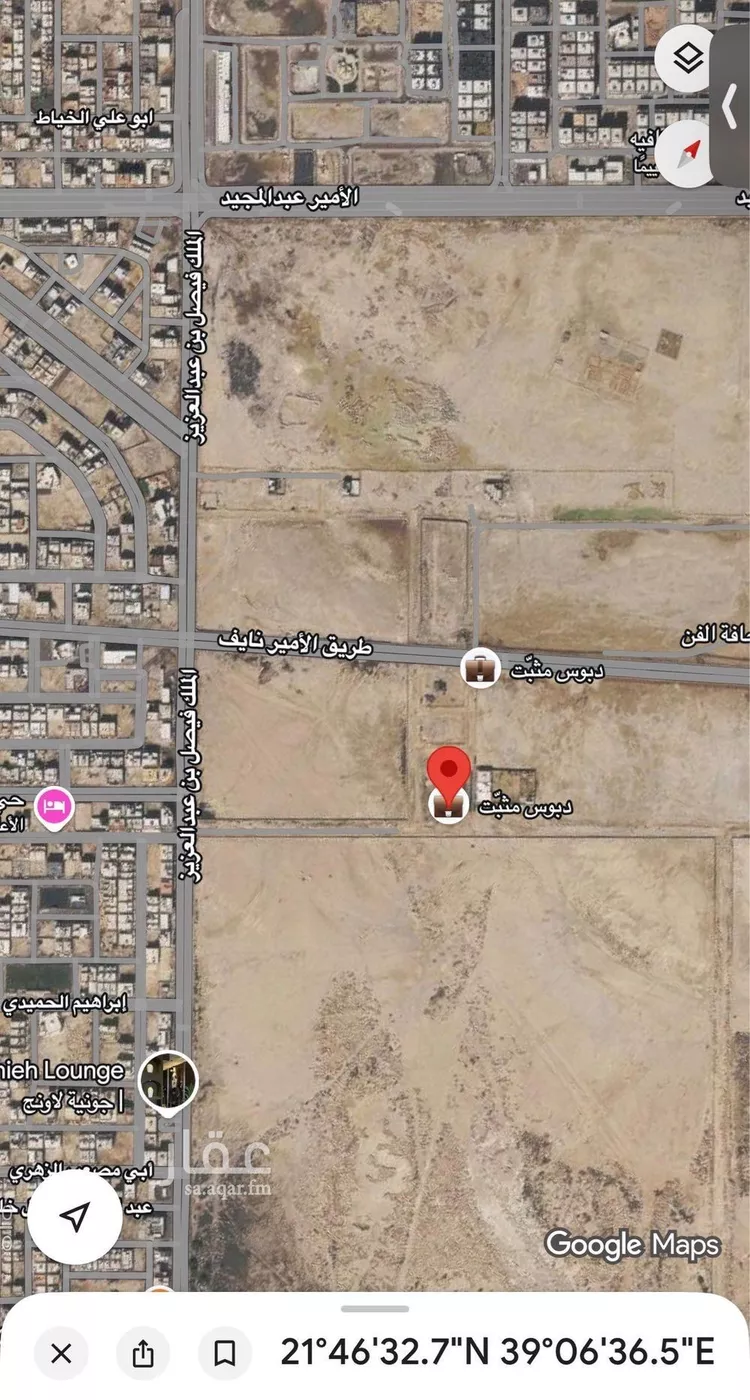Viewport: 750px width, 1400px height.
Task: Open the جونية لاونج place marker photo
Action: tap(168, 1080)
